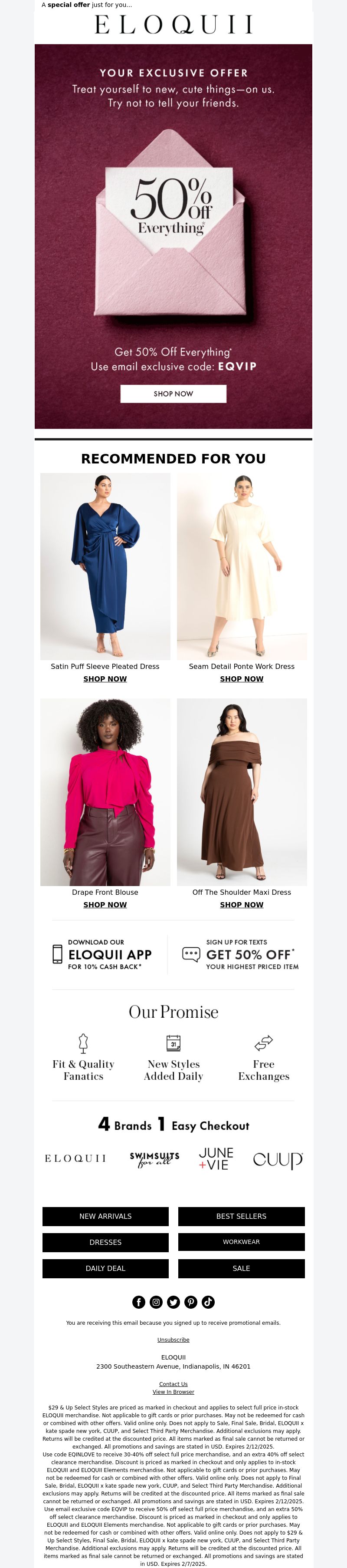Image resolution: width=347 pixels, height=1568 pixels.
Task: Go to the DRESSES category
Action: click(105, 1242)
